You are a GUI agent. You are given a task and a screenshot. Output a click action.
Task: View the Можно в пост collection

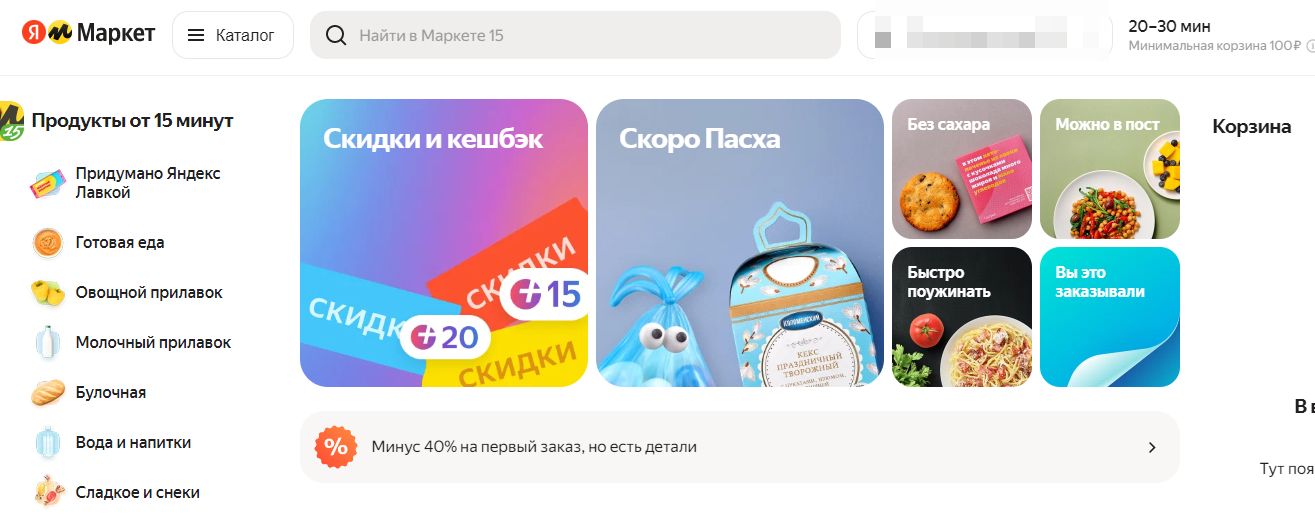coord(1109,169)
